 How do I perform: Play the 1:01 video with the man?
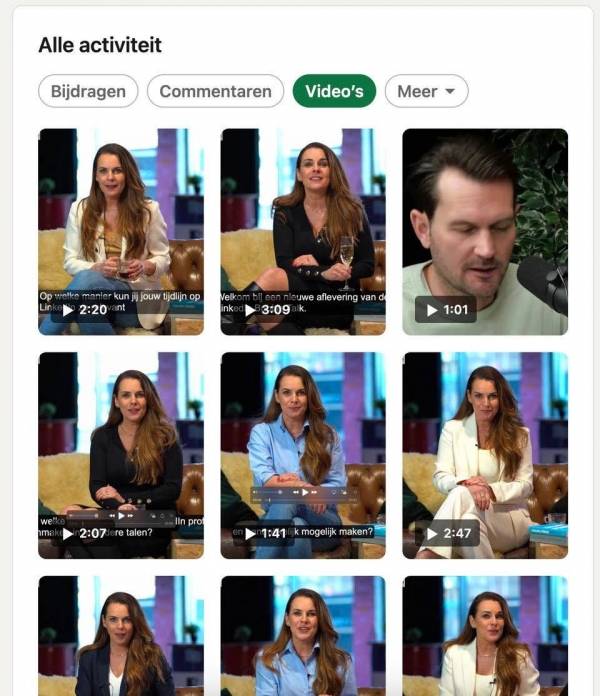tap(485, 232)
